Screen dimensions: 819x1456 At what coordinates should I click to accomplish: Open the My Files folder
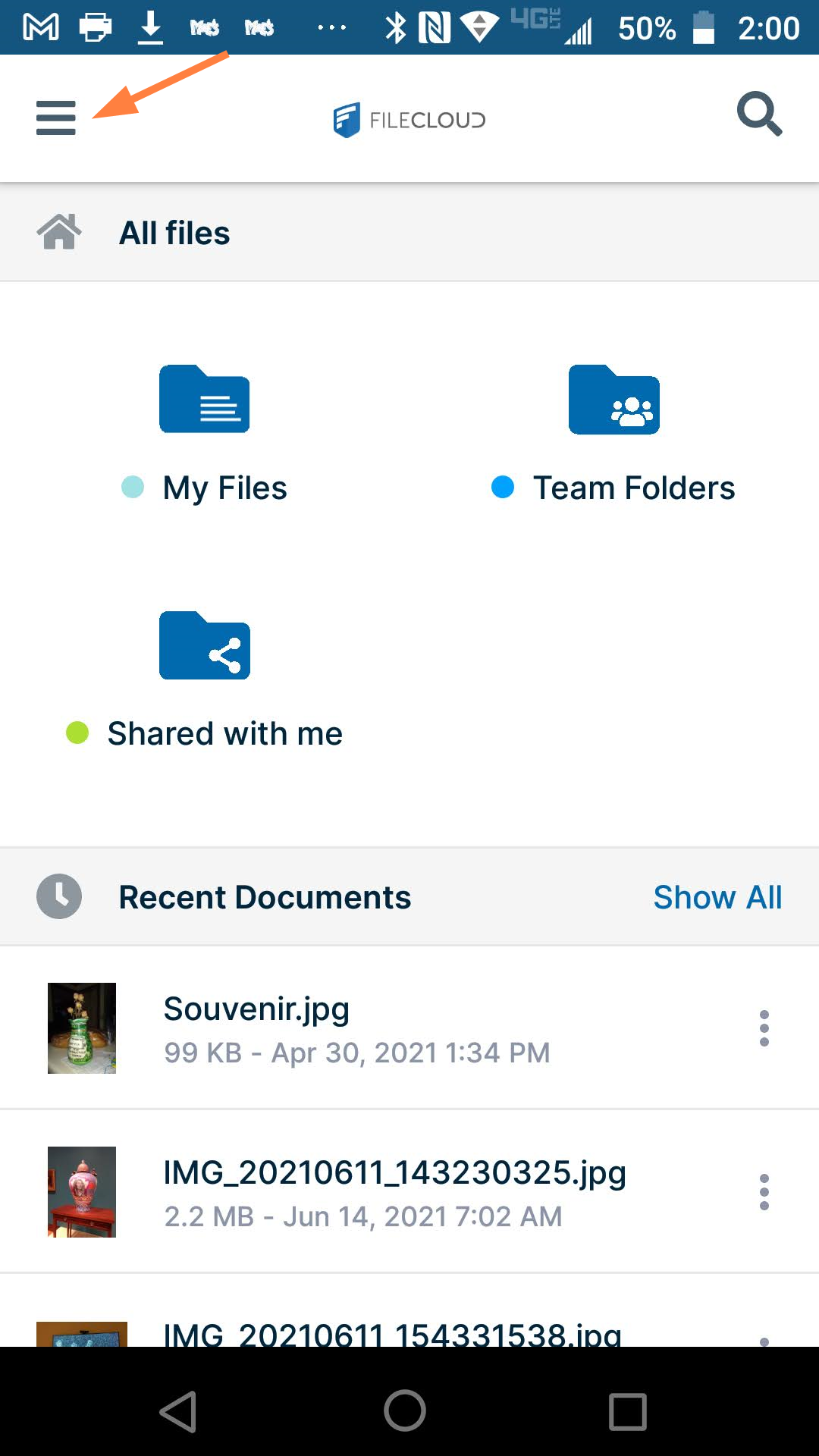pos(205,400)
